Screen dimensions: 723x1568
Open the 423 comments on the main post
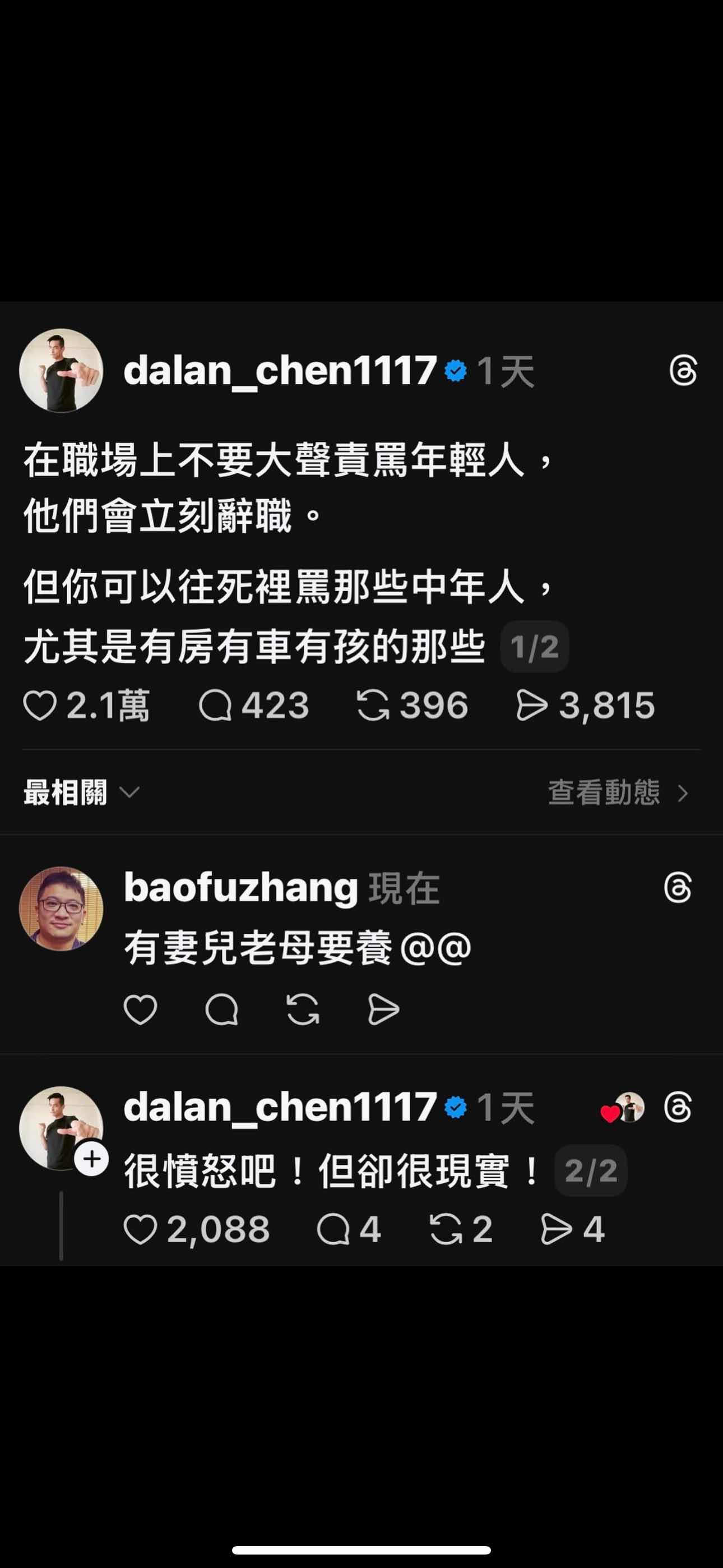(215, 706)
